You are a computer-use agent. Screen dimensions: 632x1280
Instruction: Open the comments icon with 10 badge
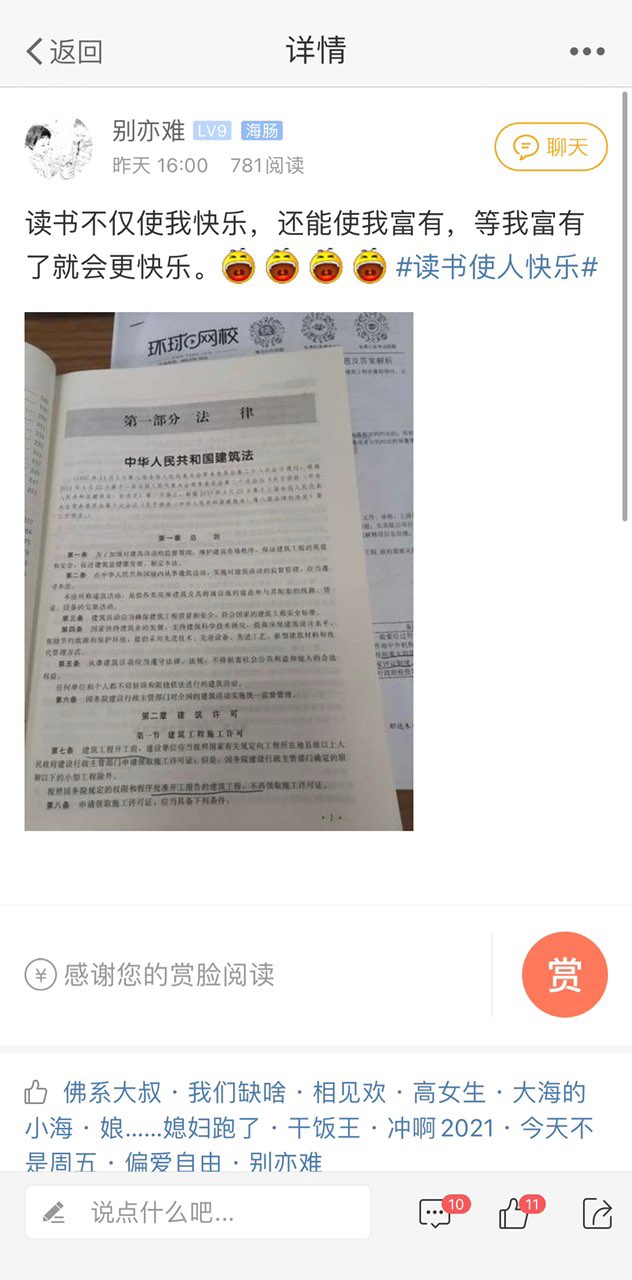click(x=436, y=1214)
